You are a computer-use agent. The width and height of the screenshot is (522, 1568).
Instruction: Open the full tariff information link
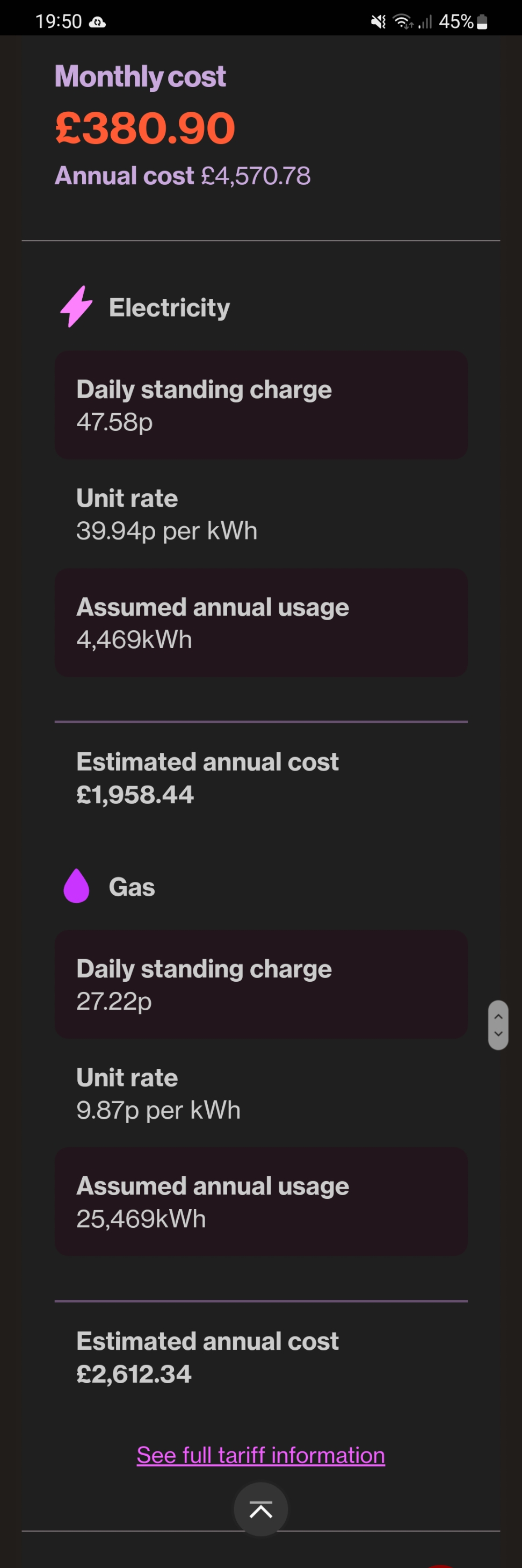pyautogui.click(x=260, y=1455)
